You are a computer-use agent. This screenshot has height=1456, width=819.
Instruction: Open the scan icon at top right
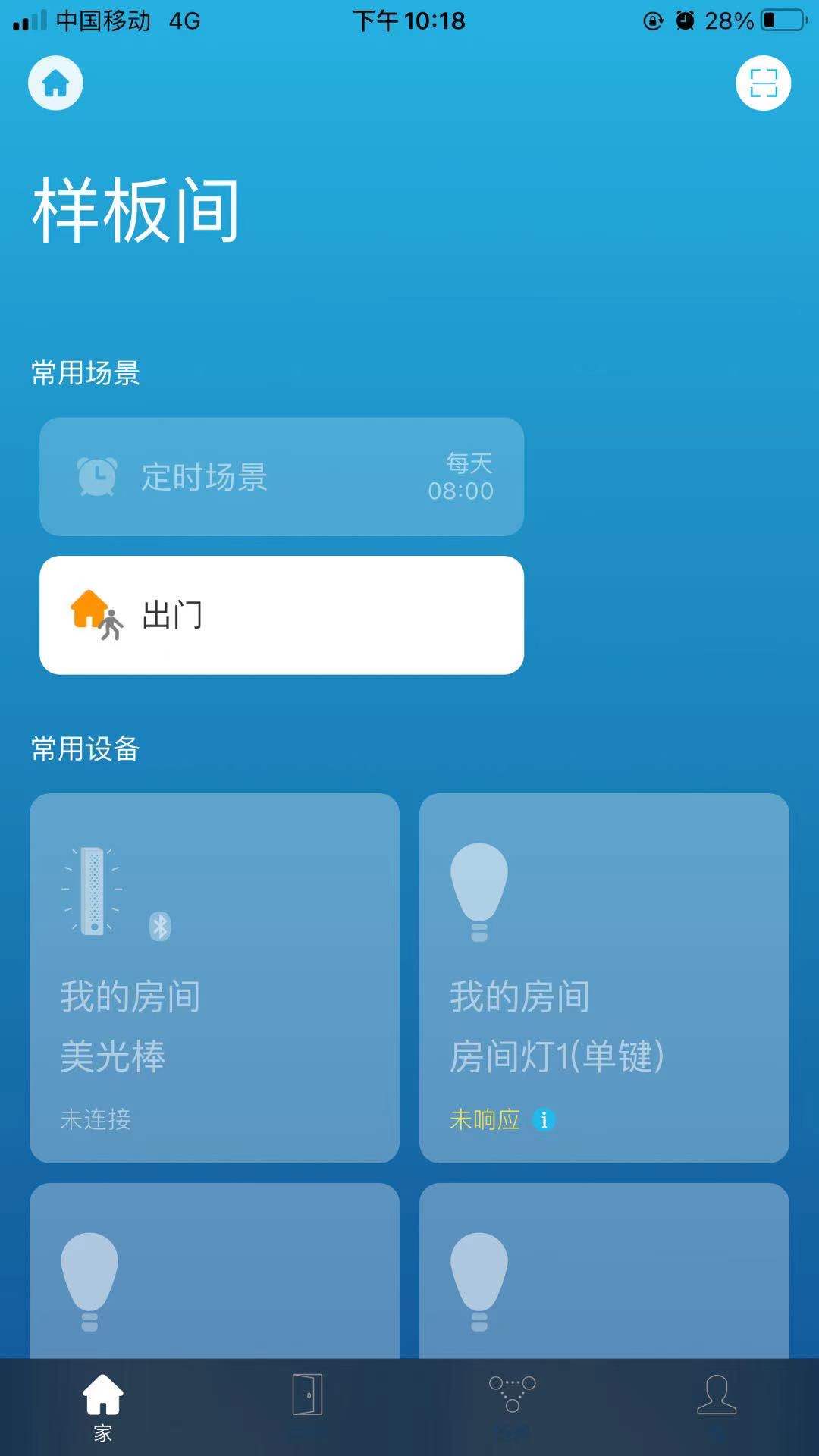[763, 83]
